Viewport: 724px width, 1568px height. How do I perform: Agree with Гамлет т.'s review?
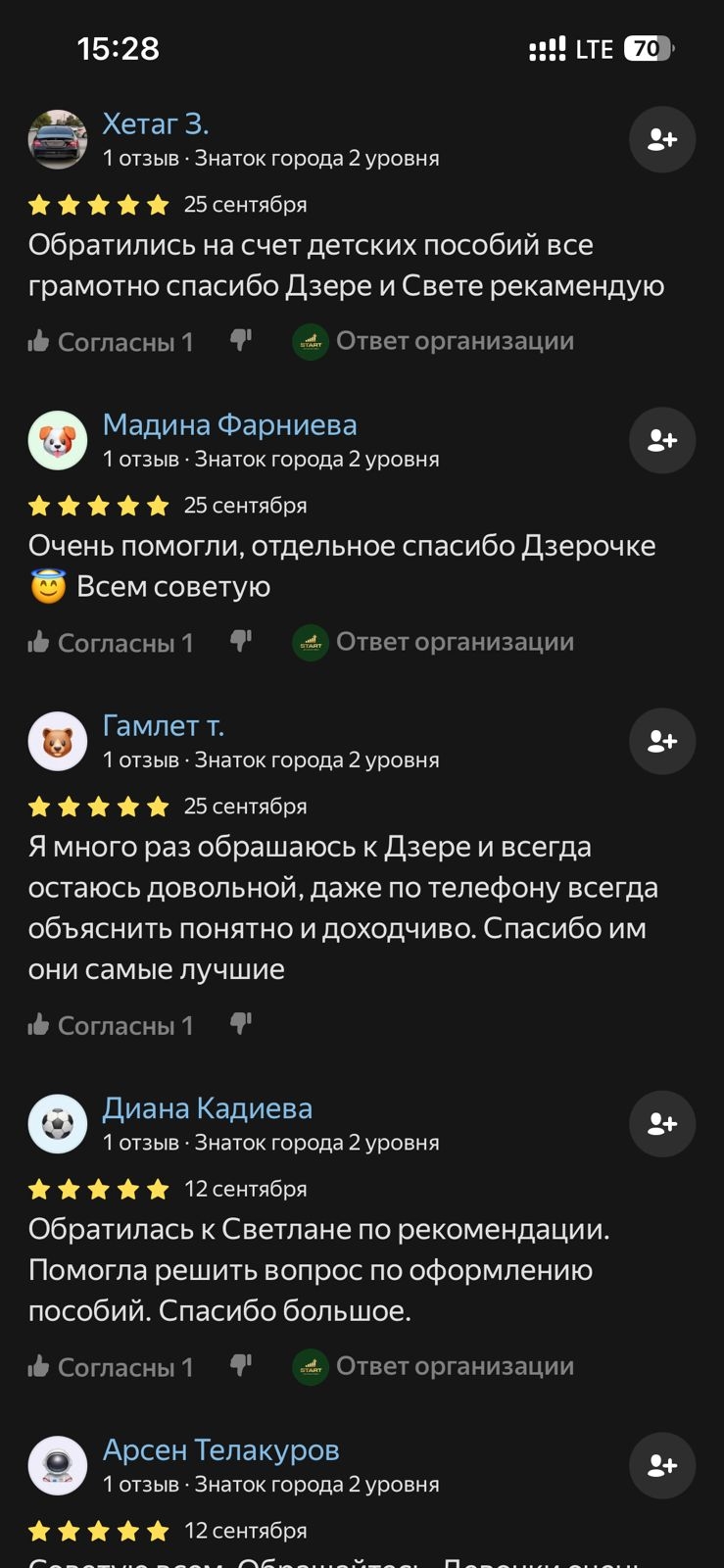pyautogui.click(x=110, y=1026)
